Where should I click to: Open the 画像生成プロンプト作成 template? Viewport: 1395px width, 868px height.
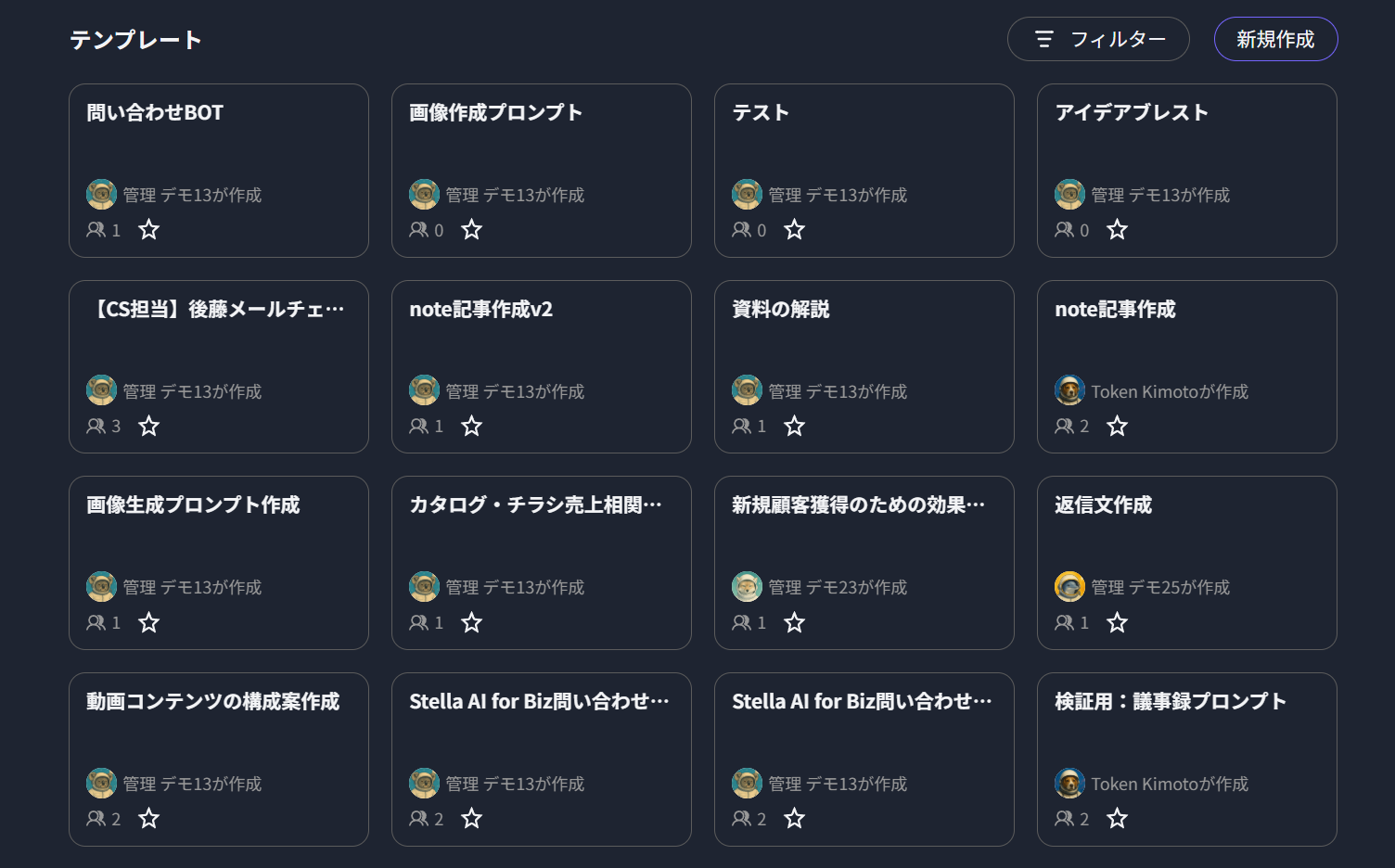tap(219, 563)
